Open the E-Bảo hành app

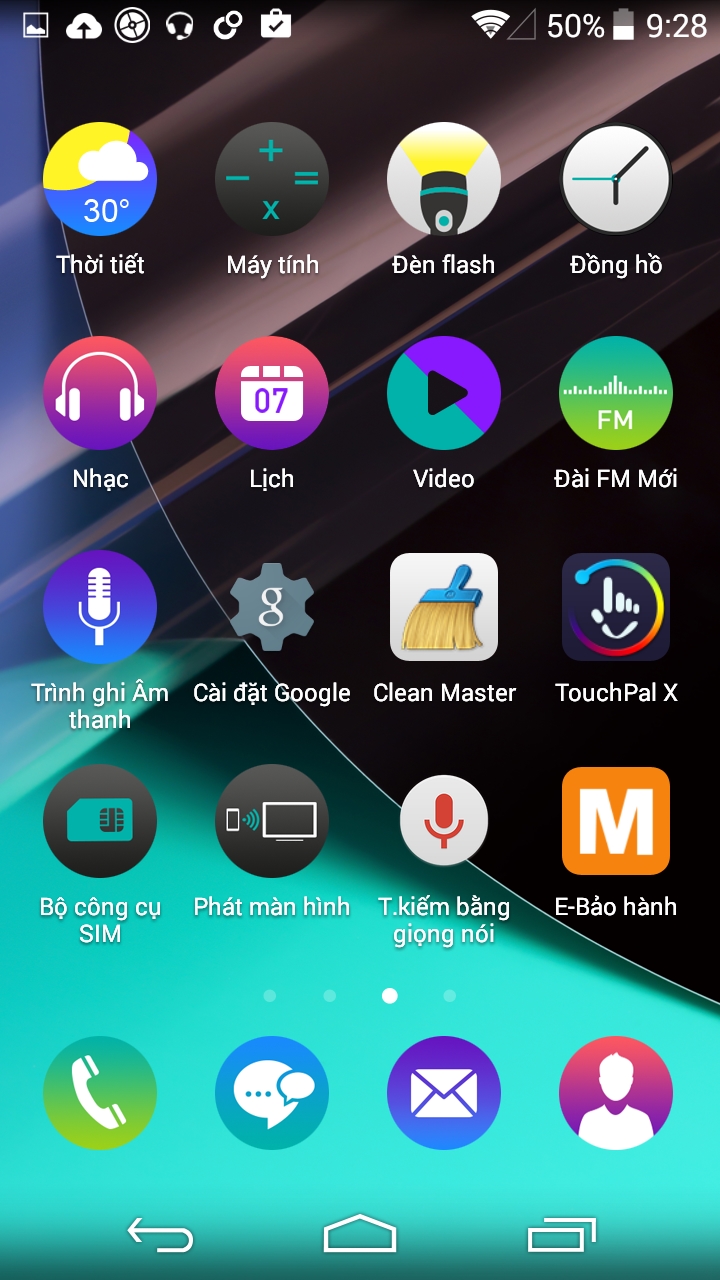pyautogui.click(x=616, y=822)
